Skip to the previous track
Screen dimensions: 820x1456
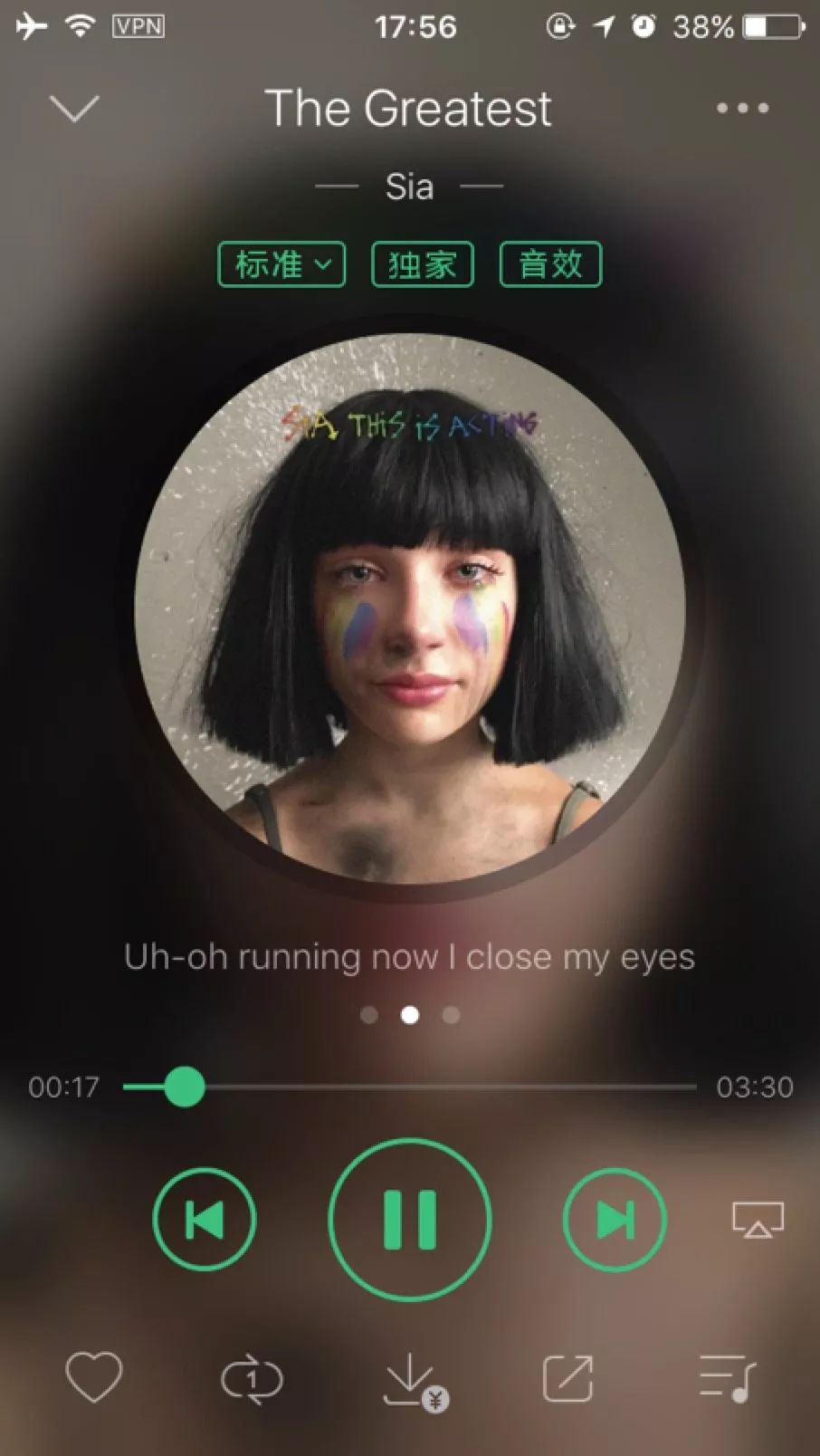point(205,1220)
